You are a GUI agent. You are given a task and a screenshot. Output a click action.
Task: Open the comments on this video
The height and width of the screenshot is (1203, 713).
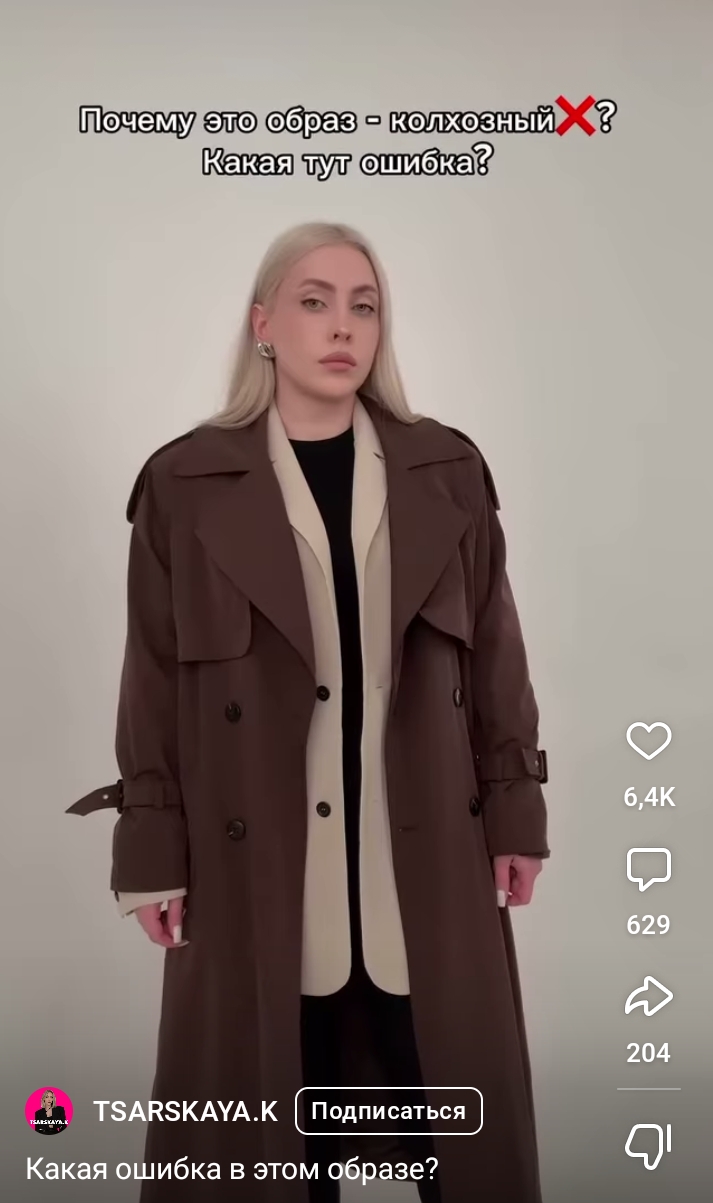click(648, 870)
